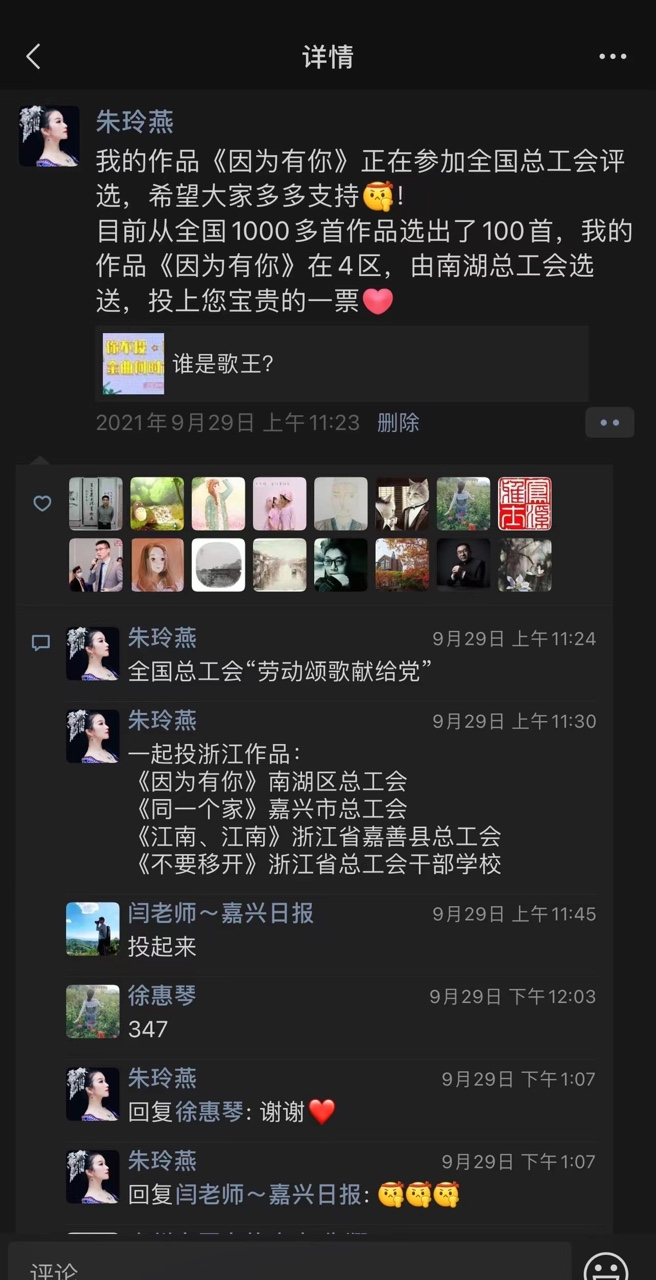
Task: Open 朱玲燕's profile from post header avatar
Action: point(49,136)
